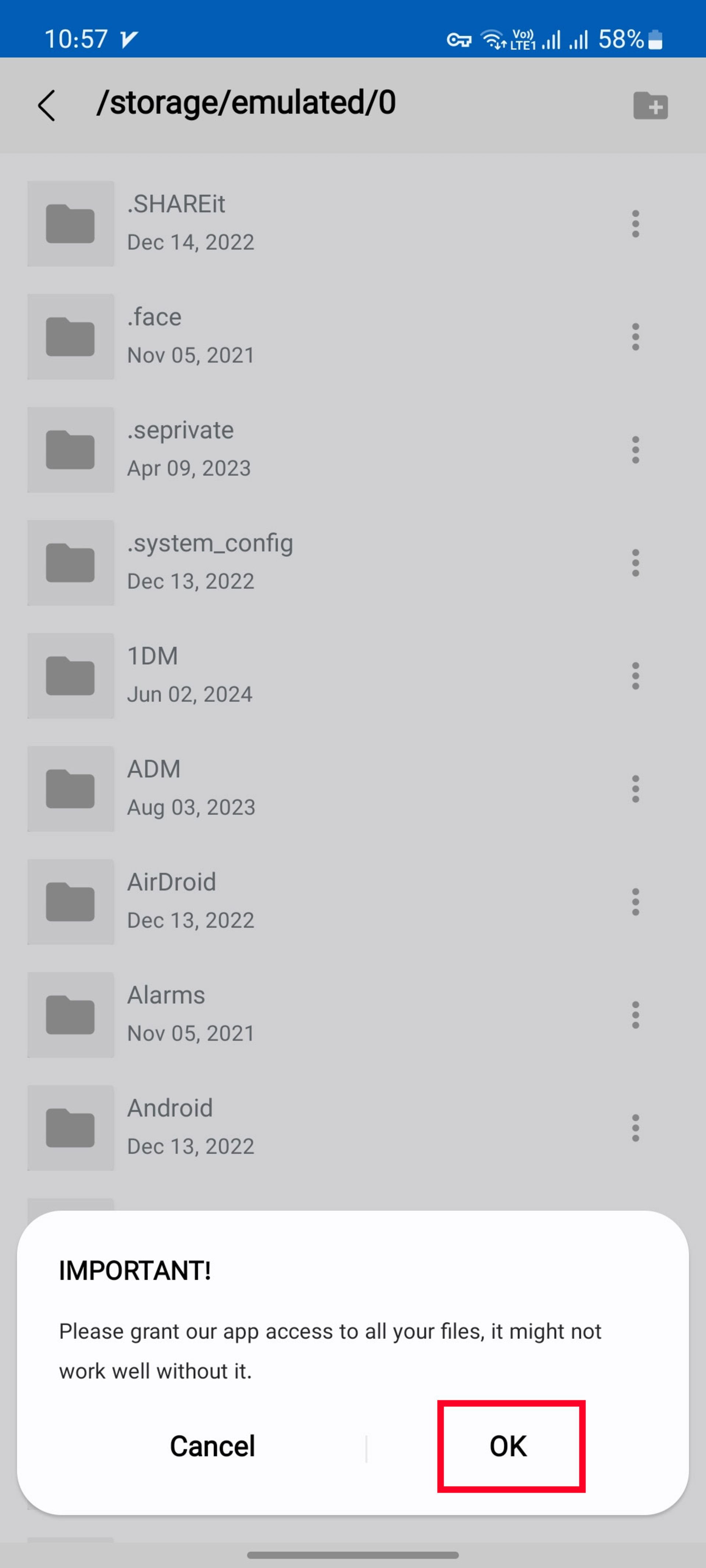
Task: Open the AirDroid folder
Action: [x=171, y=901]
